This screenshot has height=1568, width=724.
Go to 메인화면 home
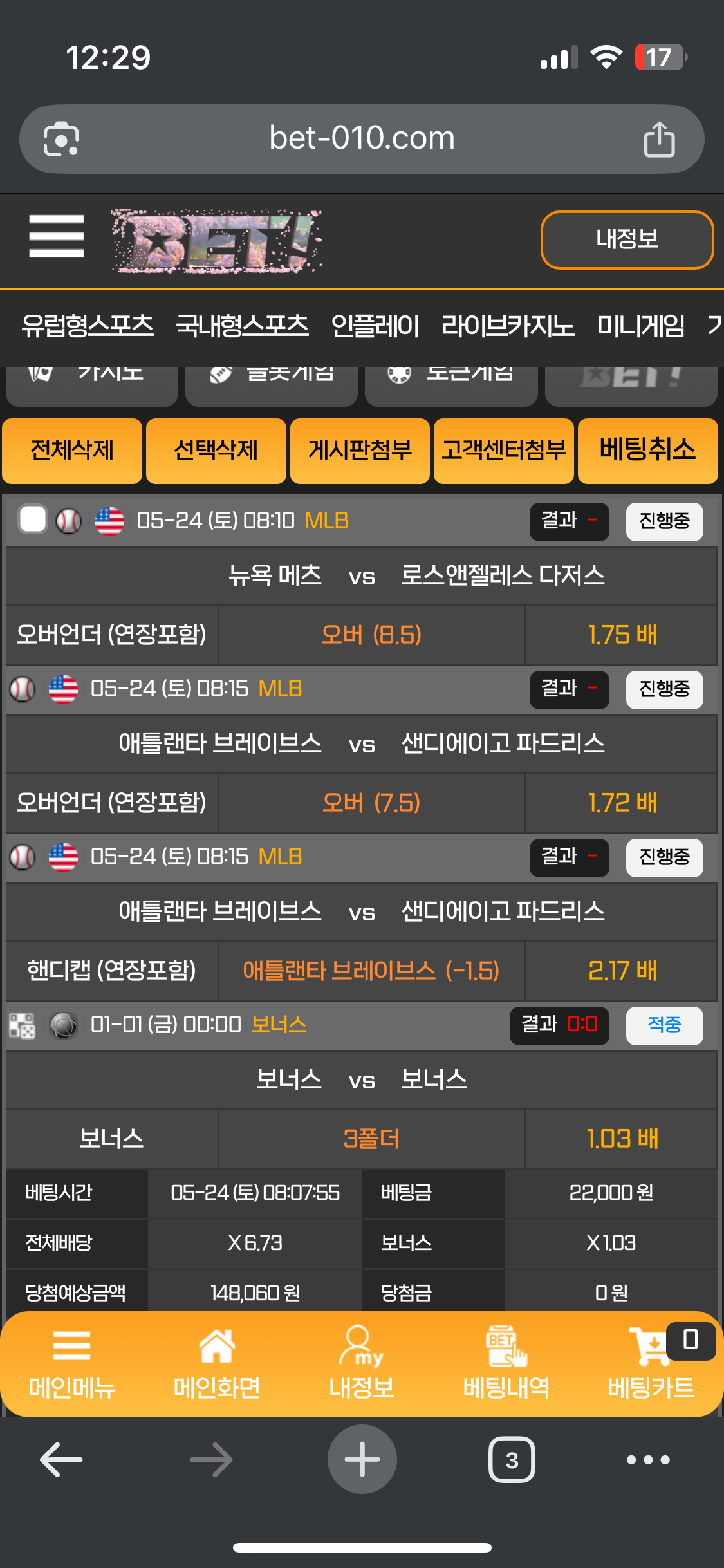[217, 1363]
